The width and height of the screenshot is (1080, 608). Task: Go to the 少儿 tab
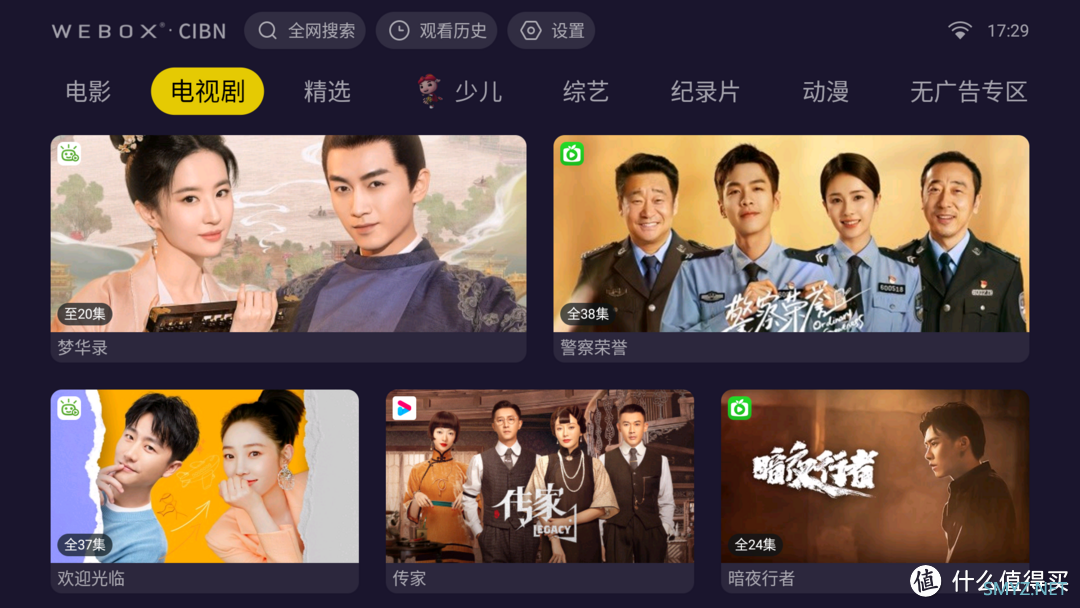[461, 92]
